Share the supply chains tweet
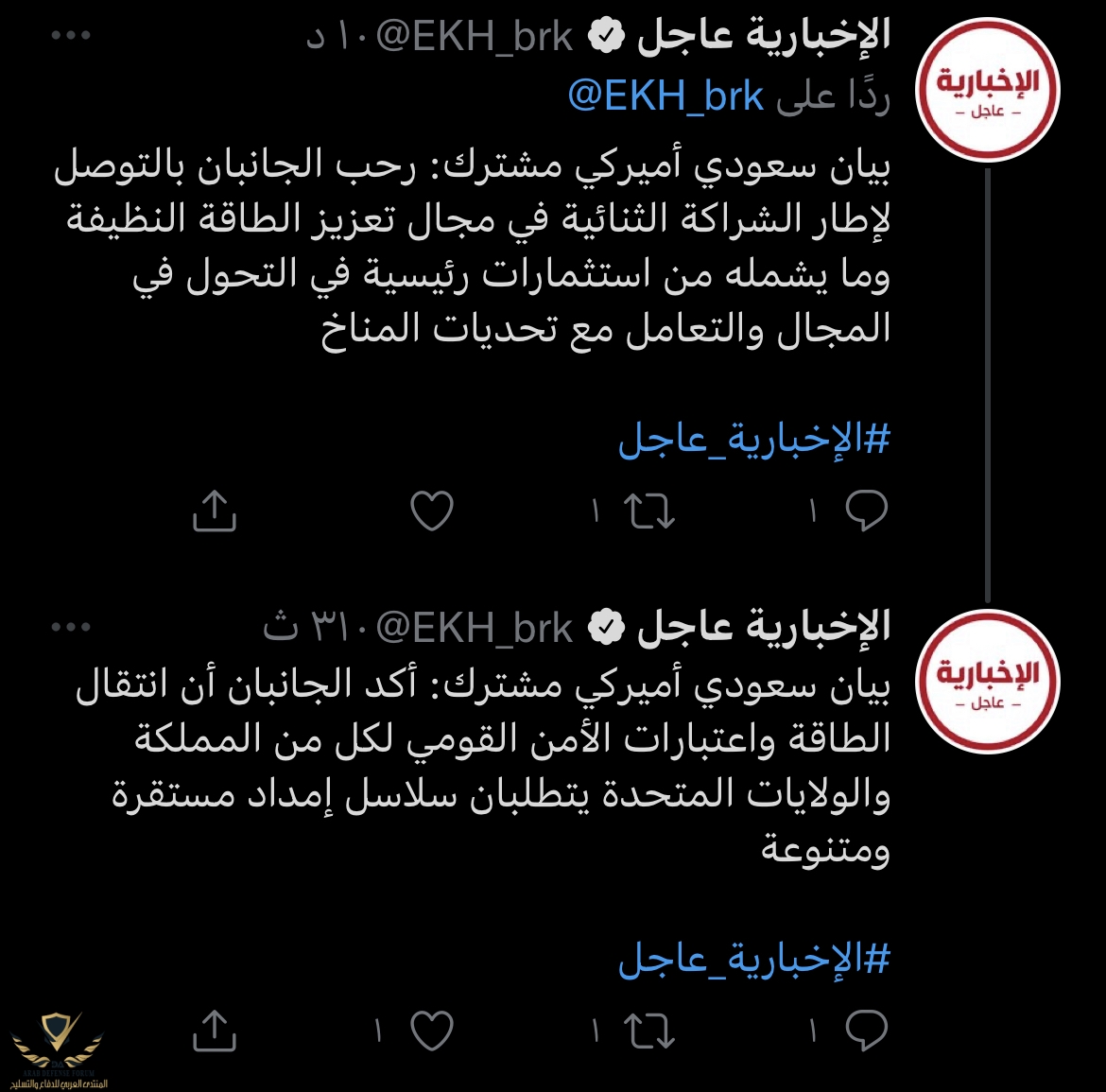Screen dimensions: 1106x1092 (x=215, y=1031)
